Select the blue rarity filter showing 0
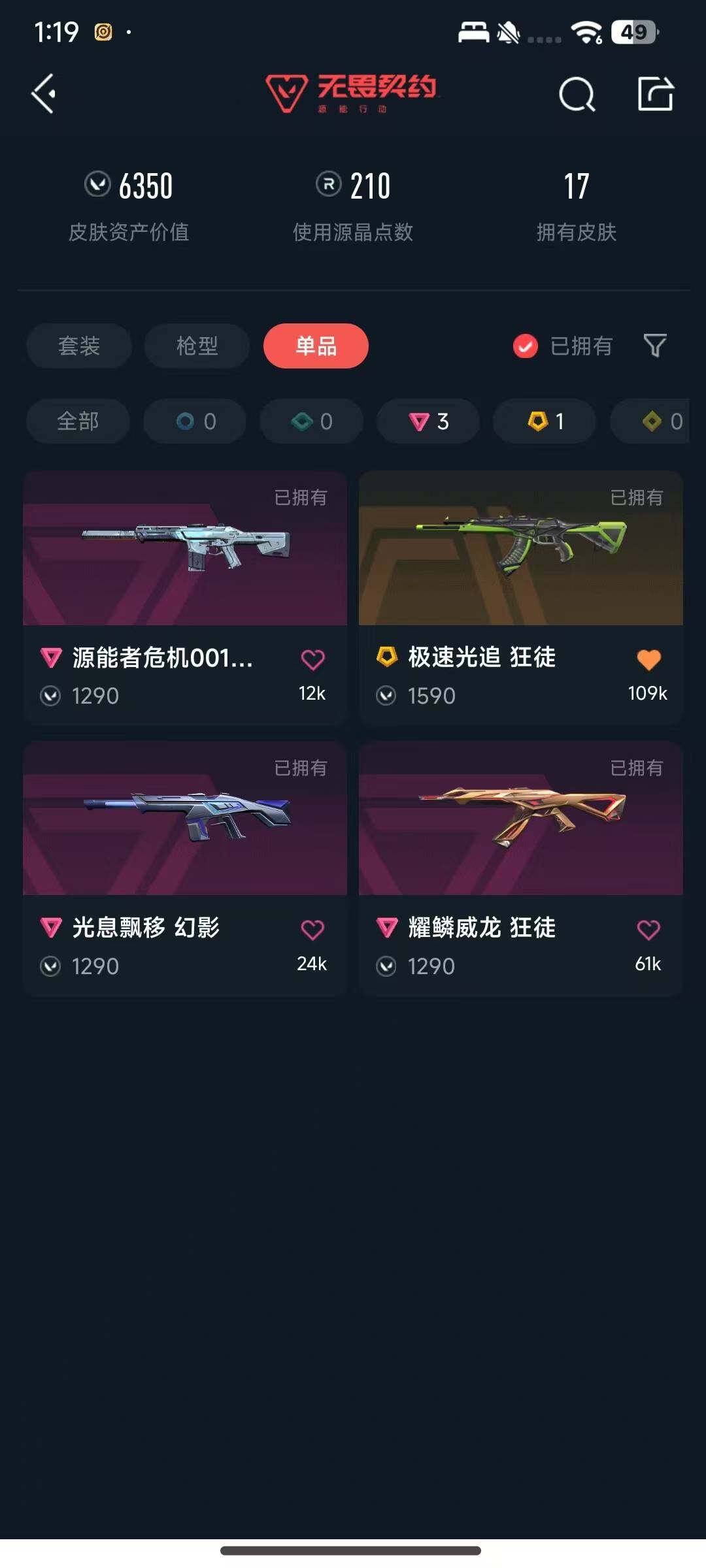The image size is (706, 1568). [x=194, y=421]
